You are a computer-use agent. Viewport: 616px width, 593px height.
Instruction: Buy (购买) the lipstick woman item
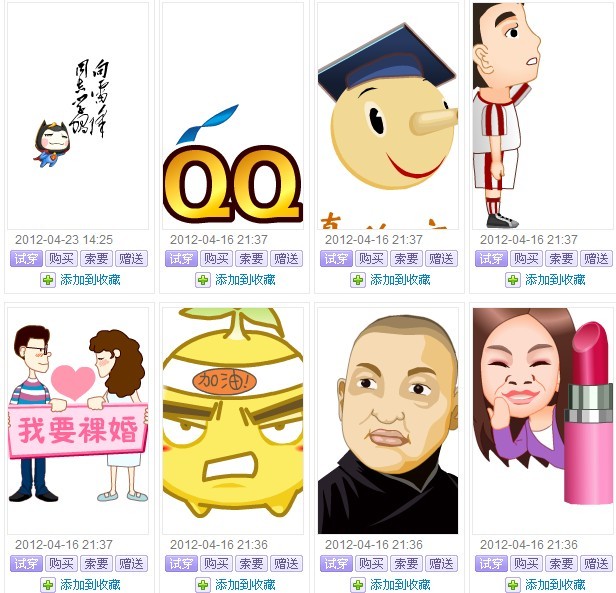point(526,563)
